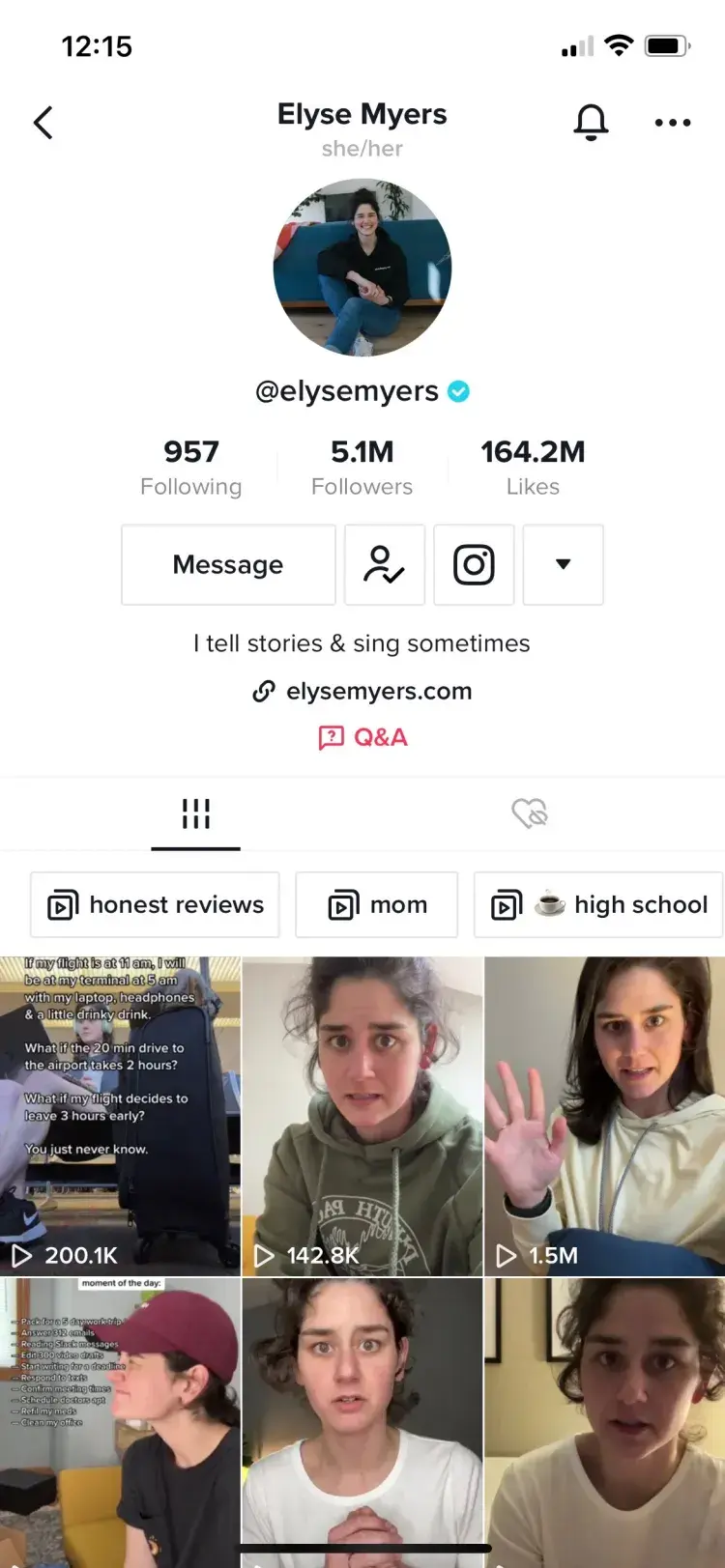This screenshot has width=725, height=1568.
Task: Play the airport video with 200.1K views
Action: click(x=120, y=1116)
